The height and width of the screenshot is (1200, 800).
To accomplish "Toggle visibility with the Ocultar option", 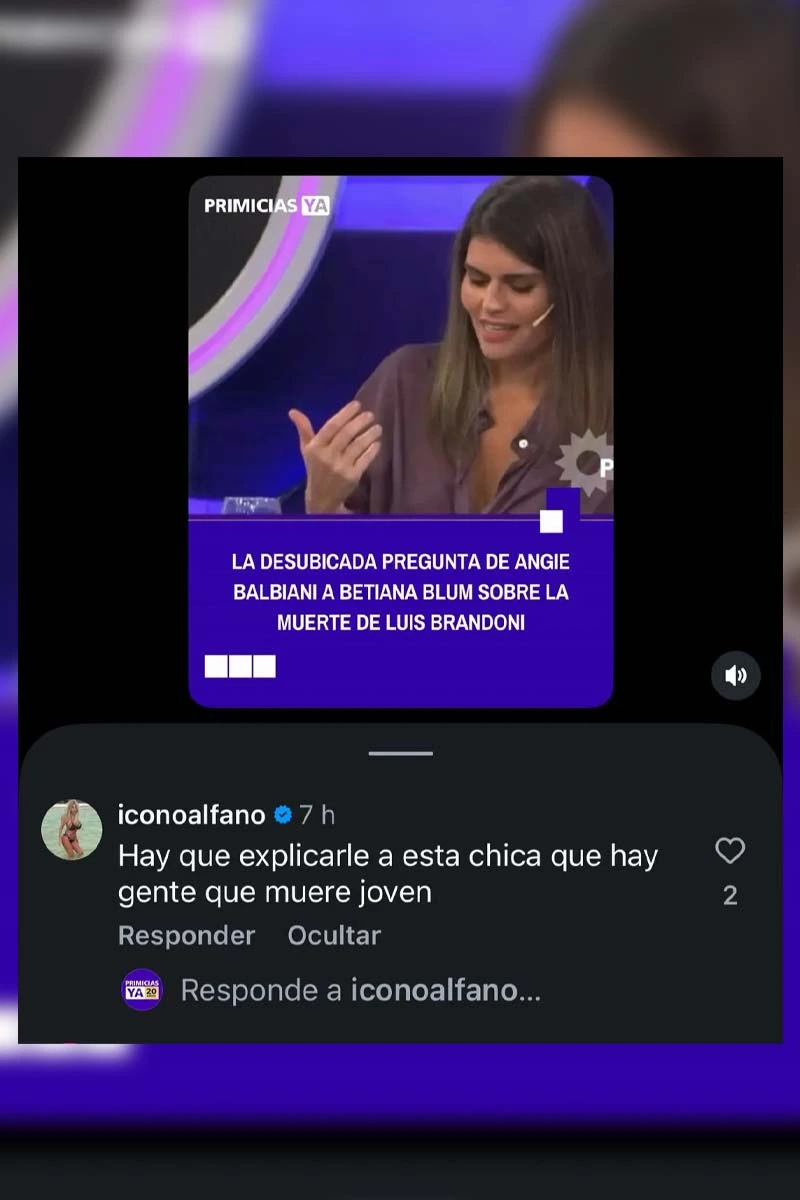I will [x=333, y=936].
